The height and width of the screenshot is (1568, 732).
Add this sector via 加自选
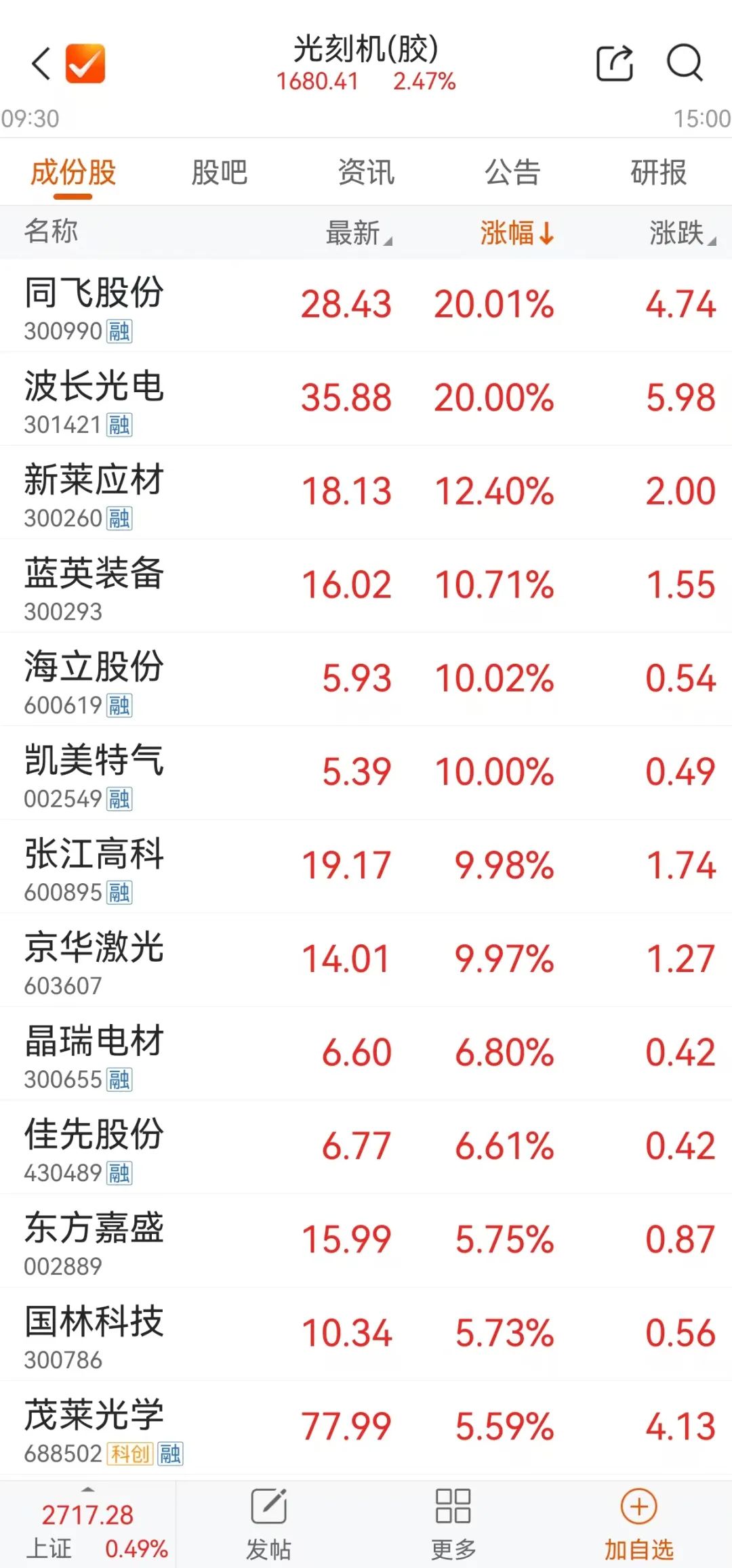(638, 1524)
